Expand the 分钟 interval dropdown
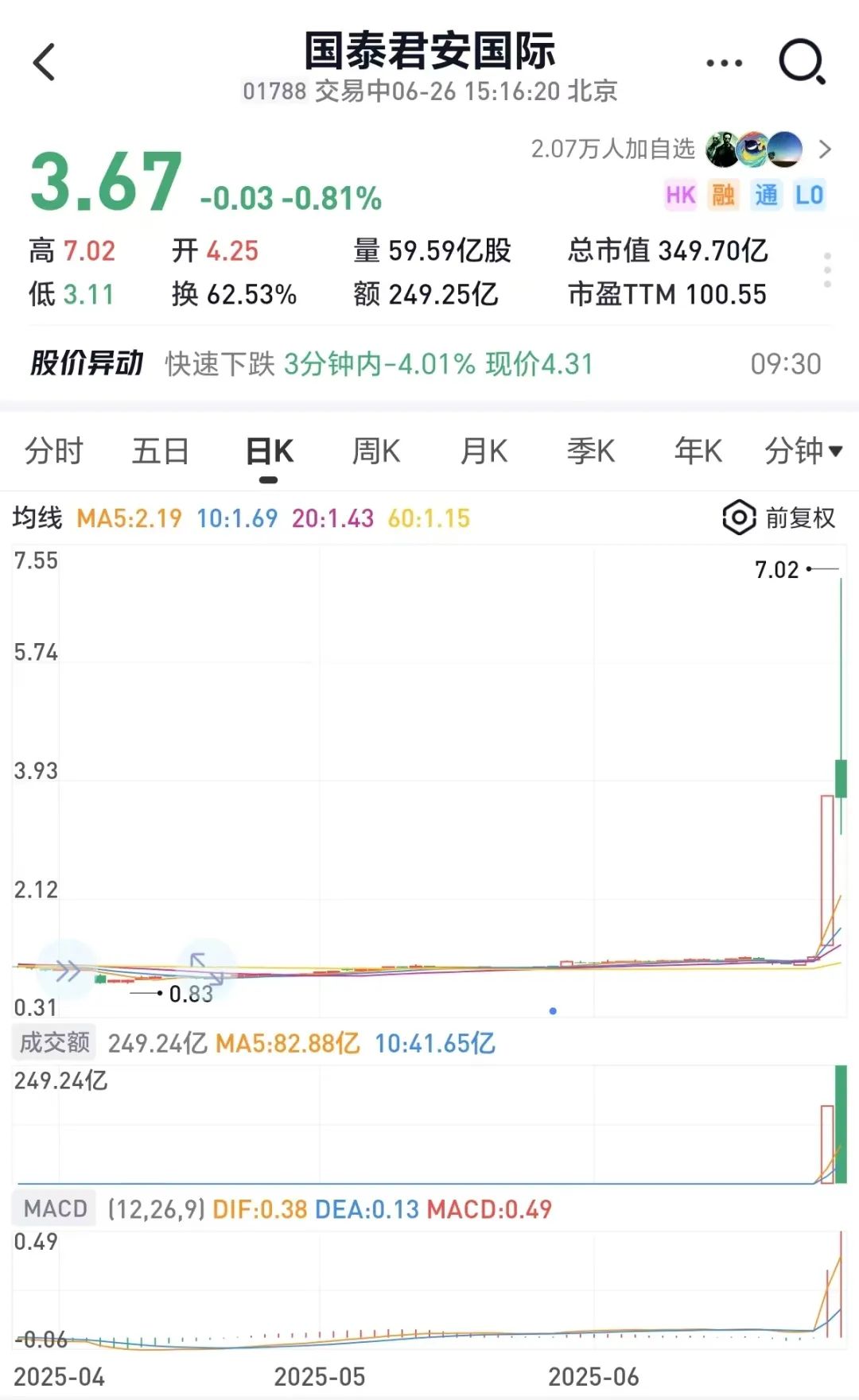This screenshot has width=859, height=1400. coord(803,451)
